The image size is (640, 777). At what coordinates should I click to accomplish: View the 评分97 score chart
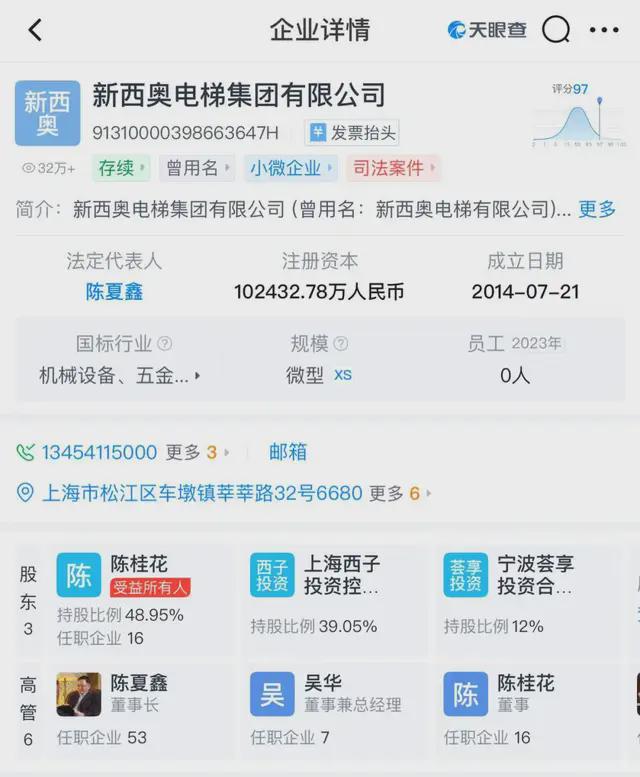coord(579,115)
